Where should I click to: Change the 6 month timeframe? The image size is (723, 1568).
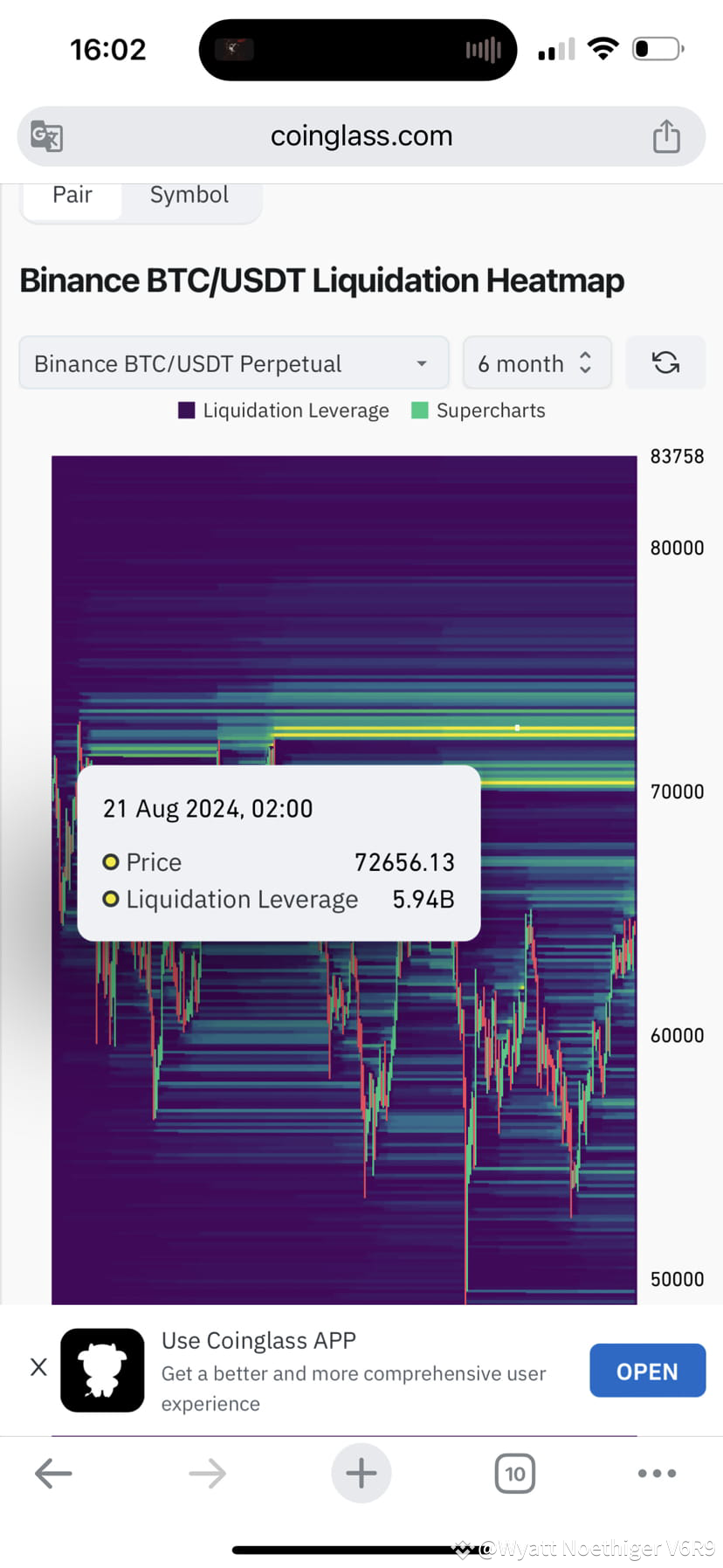click(x=536, y=363)
